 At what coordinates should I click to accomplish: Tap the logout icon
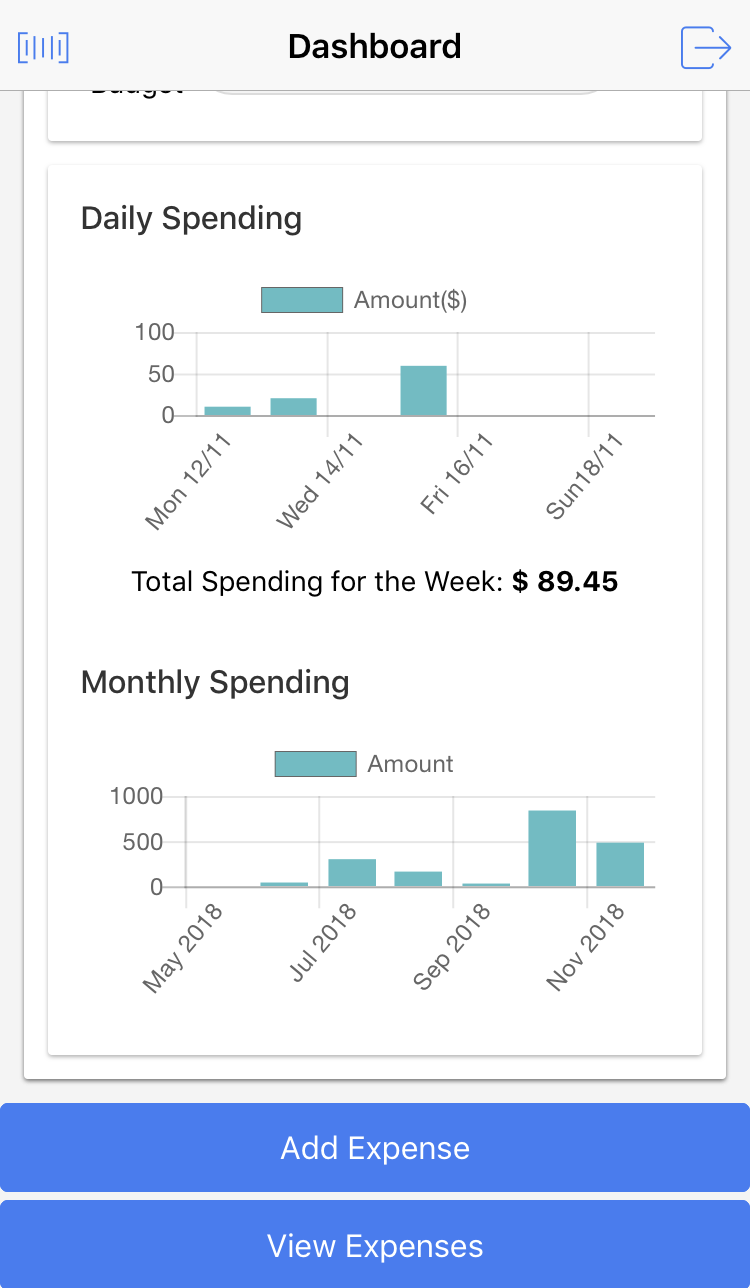[x=706, y=46]
